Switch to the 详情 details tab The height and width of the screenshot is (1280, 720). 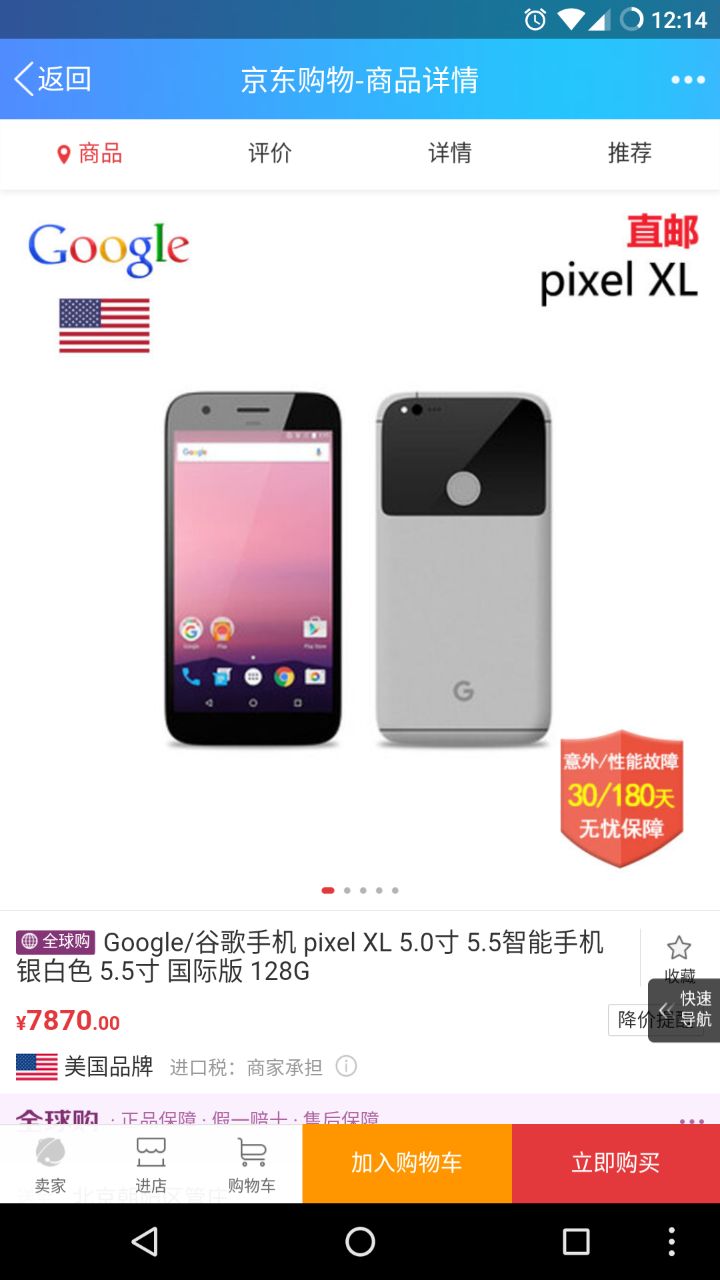point(450,153)
